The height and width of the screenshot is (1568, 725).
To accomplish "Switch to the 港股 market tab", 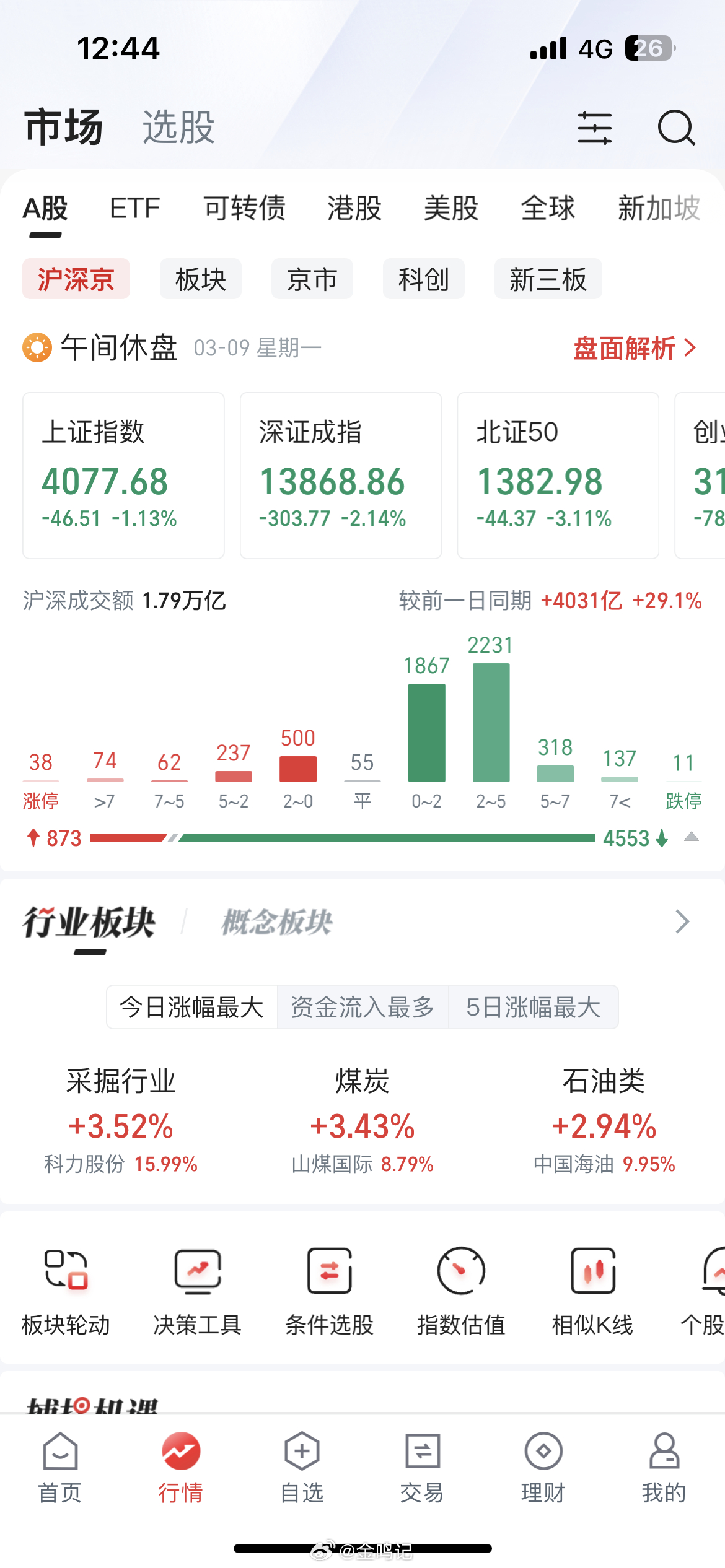I will click(354, 208).
